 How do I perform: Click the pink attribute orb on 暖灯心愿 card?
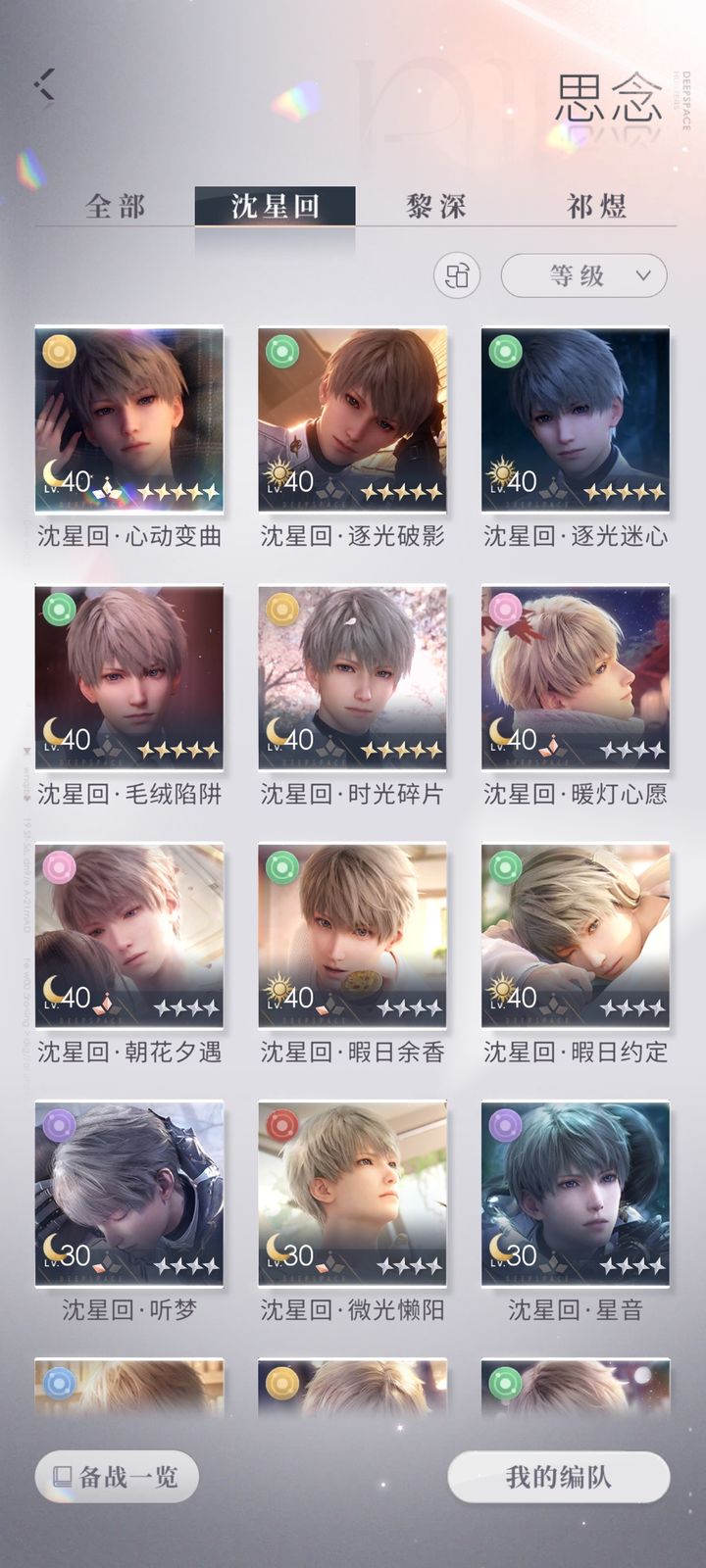[507, 611]
